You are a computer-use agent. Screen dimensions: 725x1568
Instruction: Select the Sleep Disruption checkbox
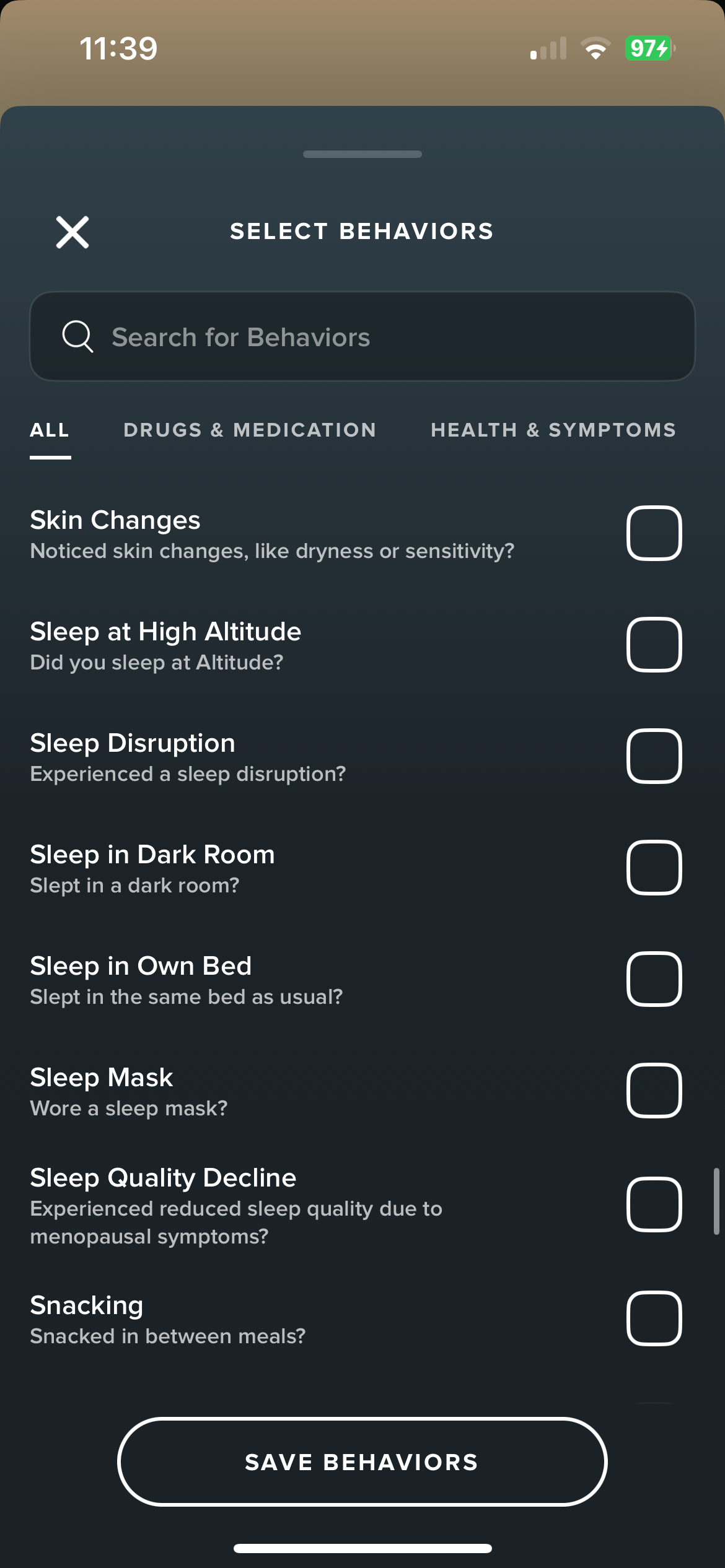pyautogui.click(x=654, y=756)
